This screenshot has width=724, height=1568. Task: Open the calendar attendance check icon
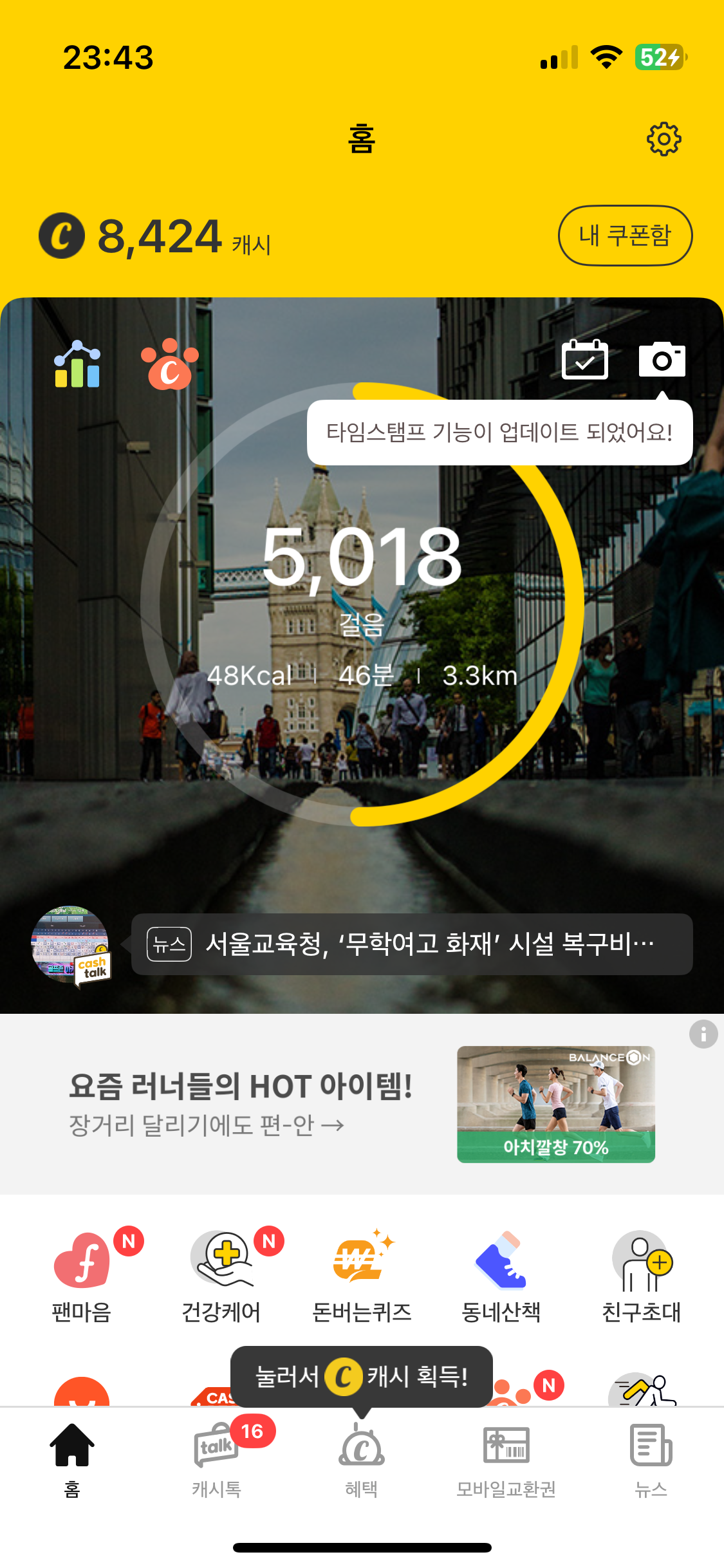pos(584,360)
